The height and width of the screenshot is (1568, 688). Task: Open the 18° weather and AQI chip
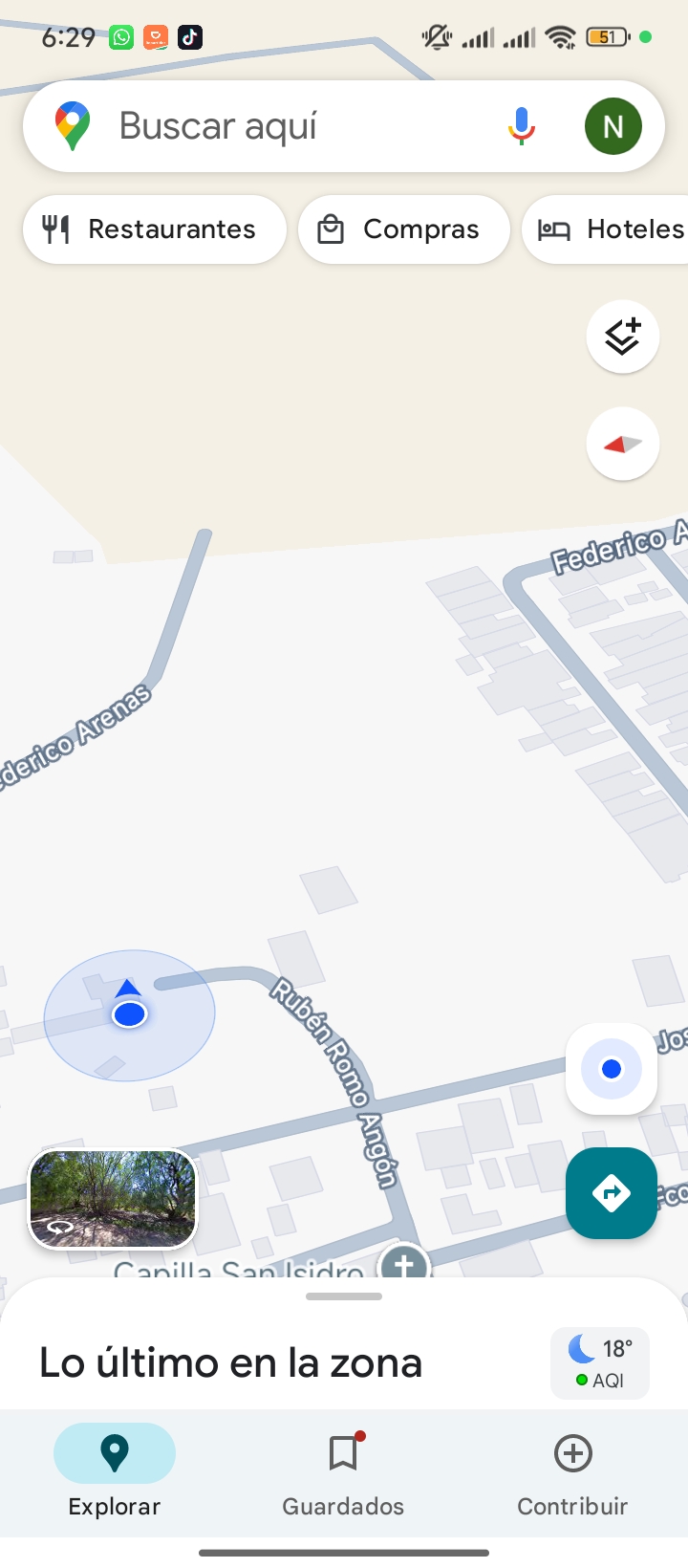pyautogui.click(x=600, y=1363)
